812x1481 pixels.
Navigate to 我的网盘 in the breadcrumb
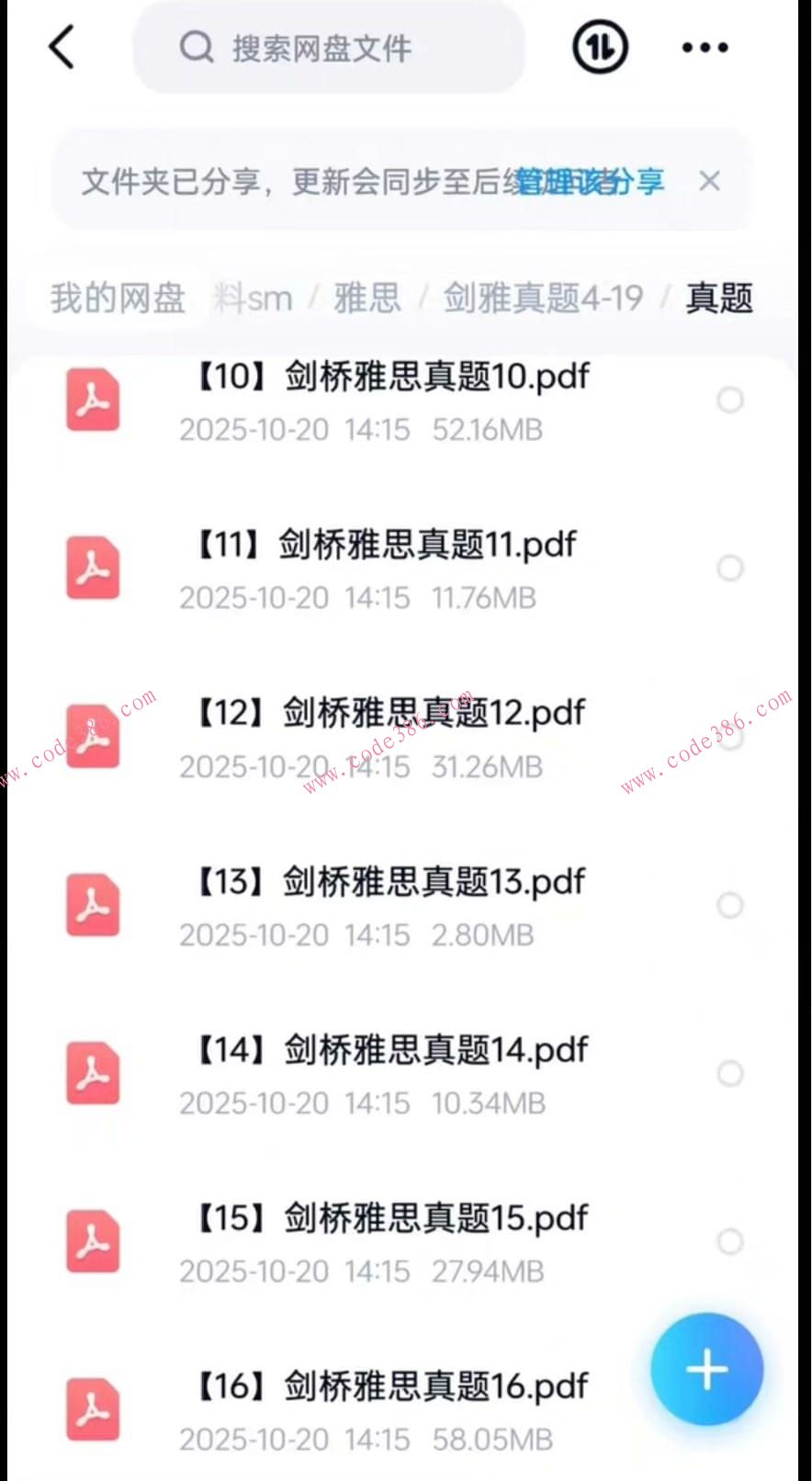click(x=118, y=298)
